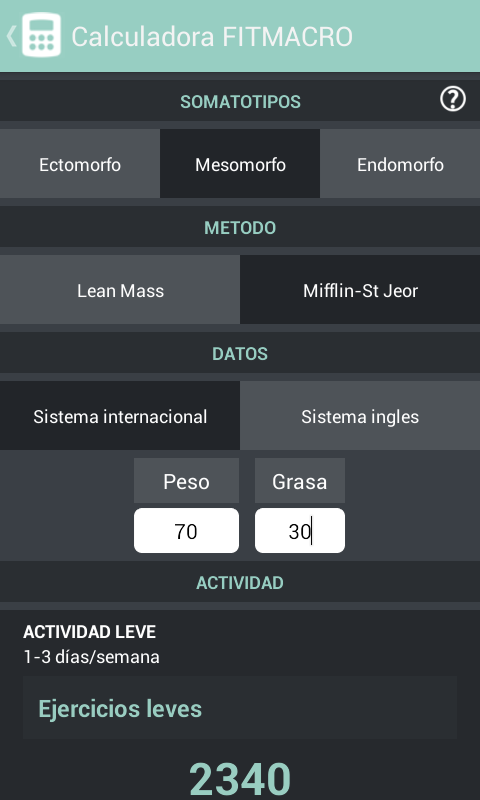Switch to Endomorfo somatotype
480x800 pixels.
[400, 164]
